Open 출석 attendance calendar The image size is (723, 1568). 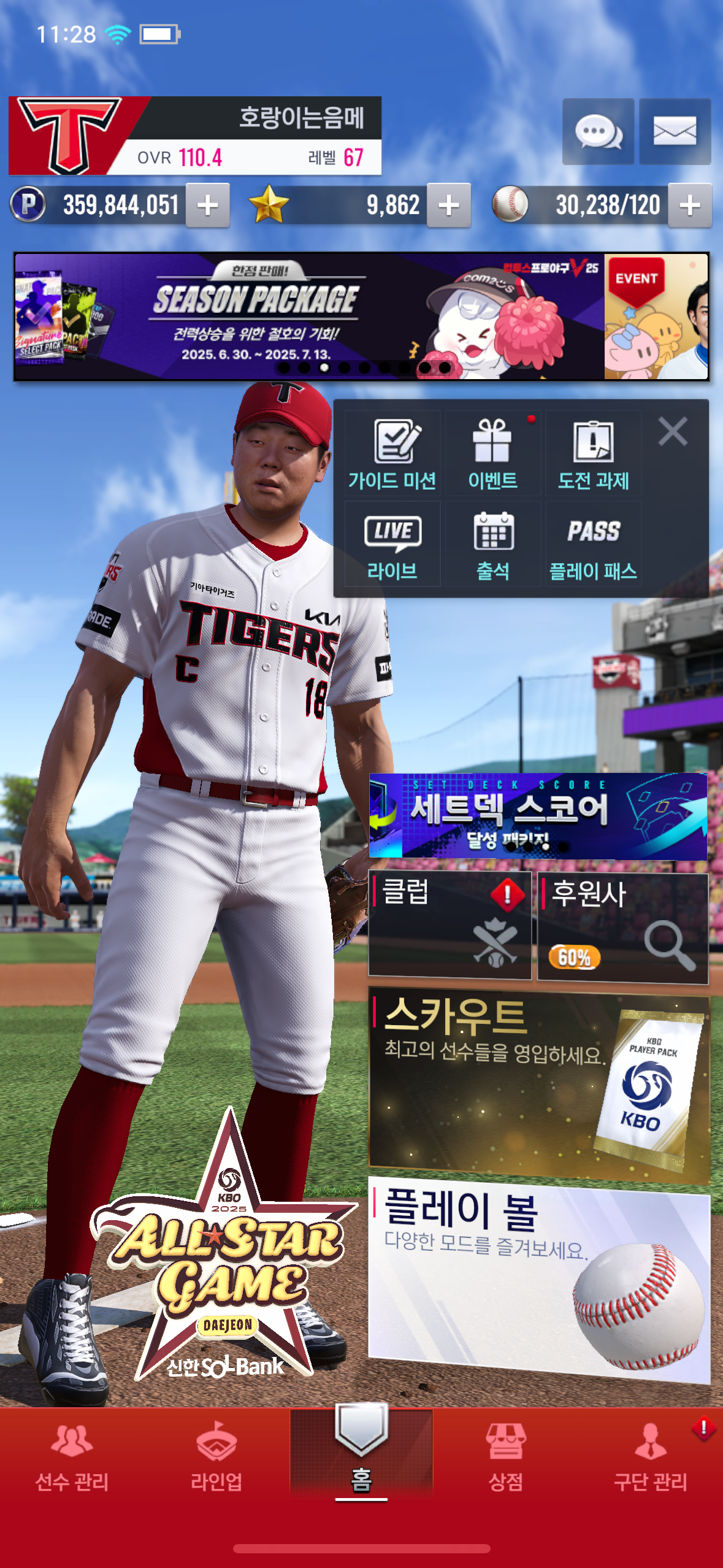(493, 544)
